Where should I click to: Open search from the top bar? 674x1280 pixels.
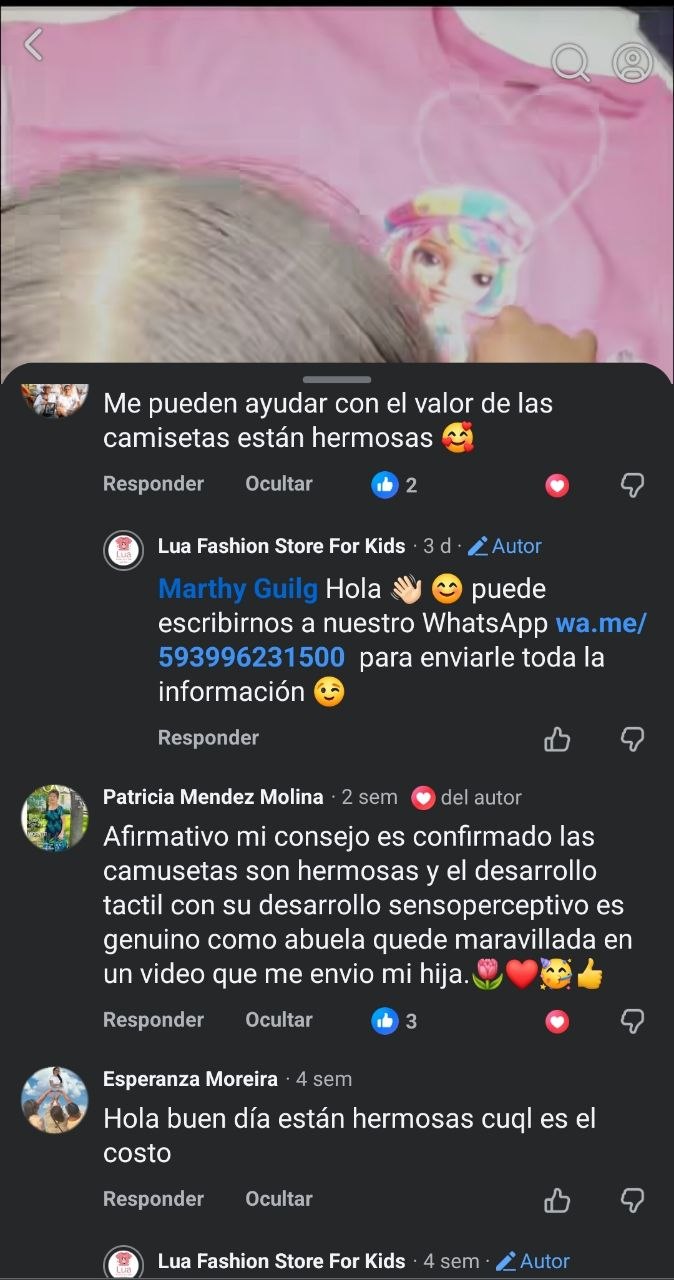(x=570, y=63)
